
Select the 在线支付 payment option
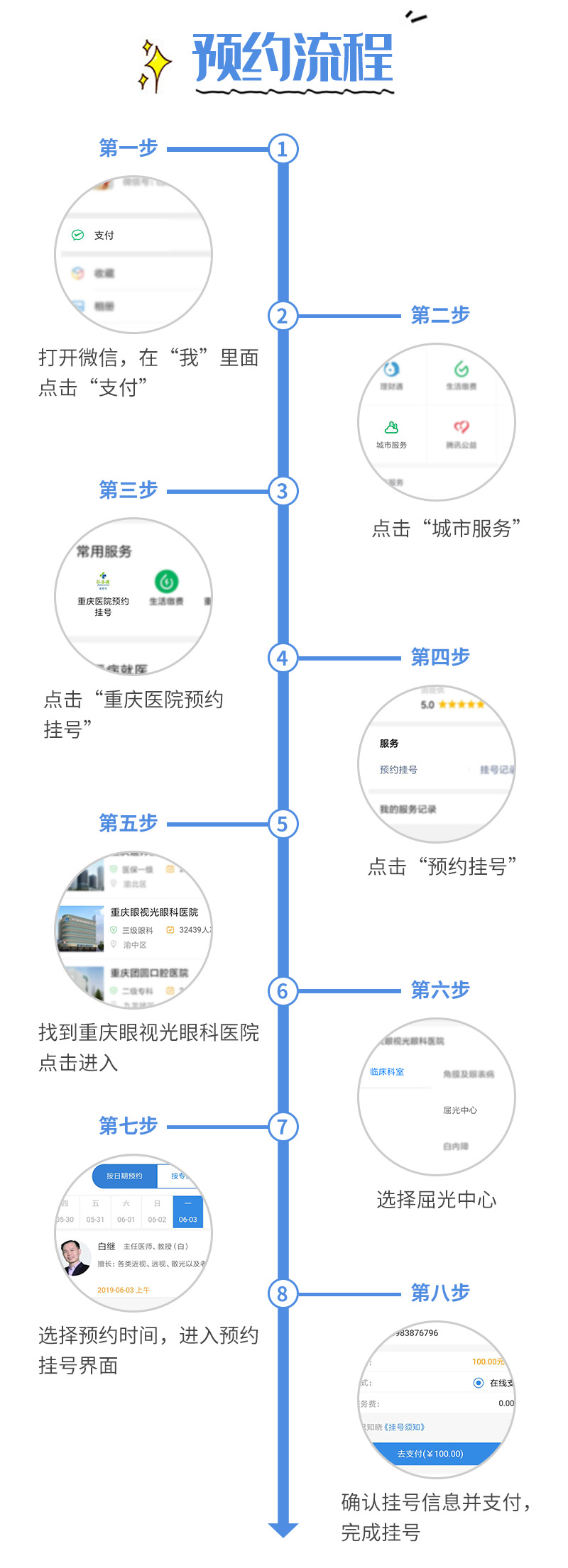[x=480, y=1383]
